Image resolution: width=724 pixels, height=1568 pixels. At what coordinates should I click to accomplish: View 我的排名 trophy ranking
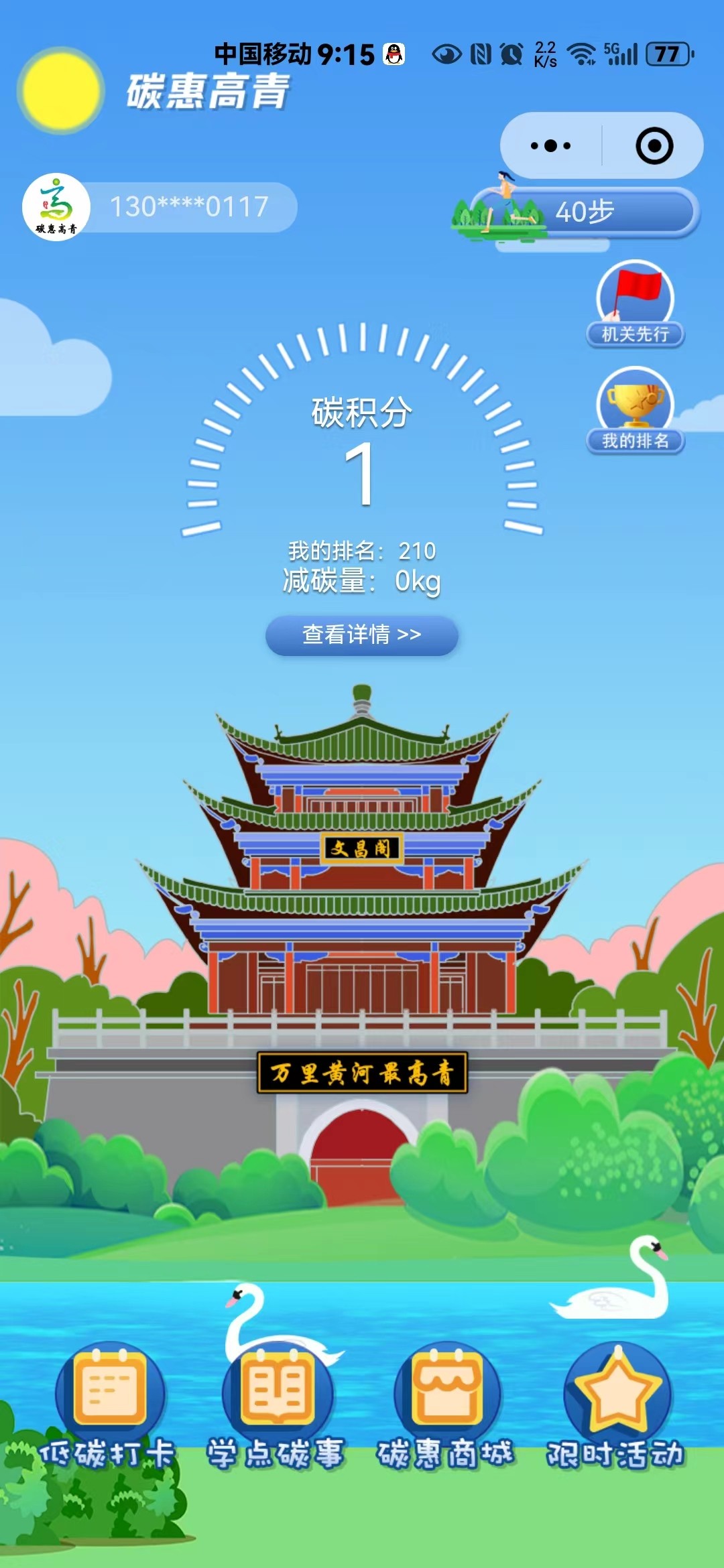coord(635,411)
